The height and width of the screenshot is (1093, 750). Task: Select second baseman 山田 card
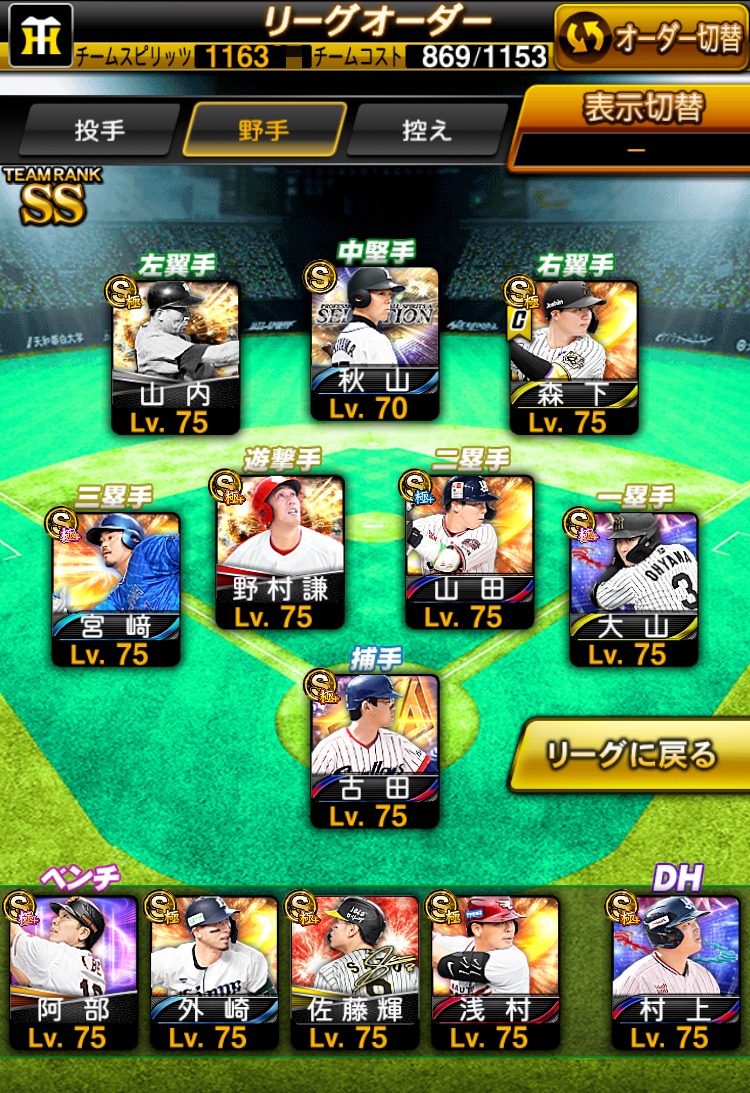469,550
